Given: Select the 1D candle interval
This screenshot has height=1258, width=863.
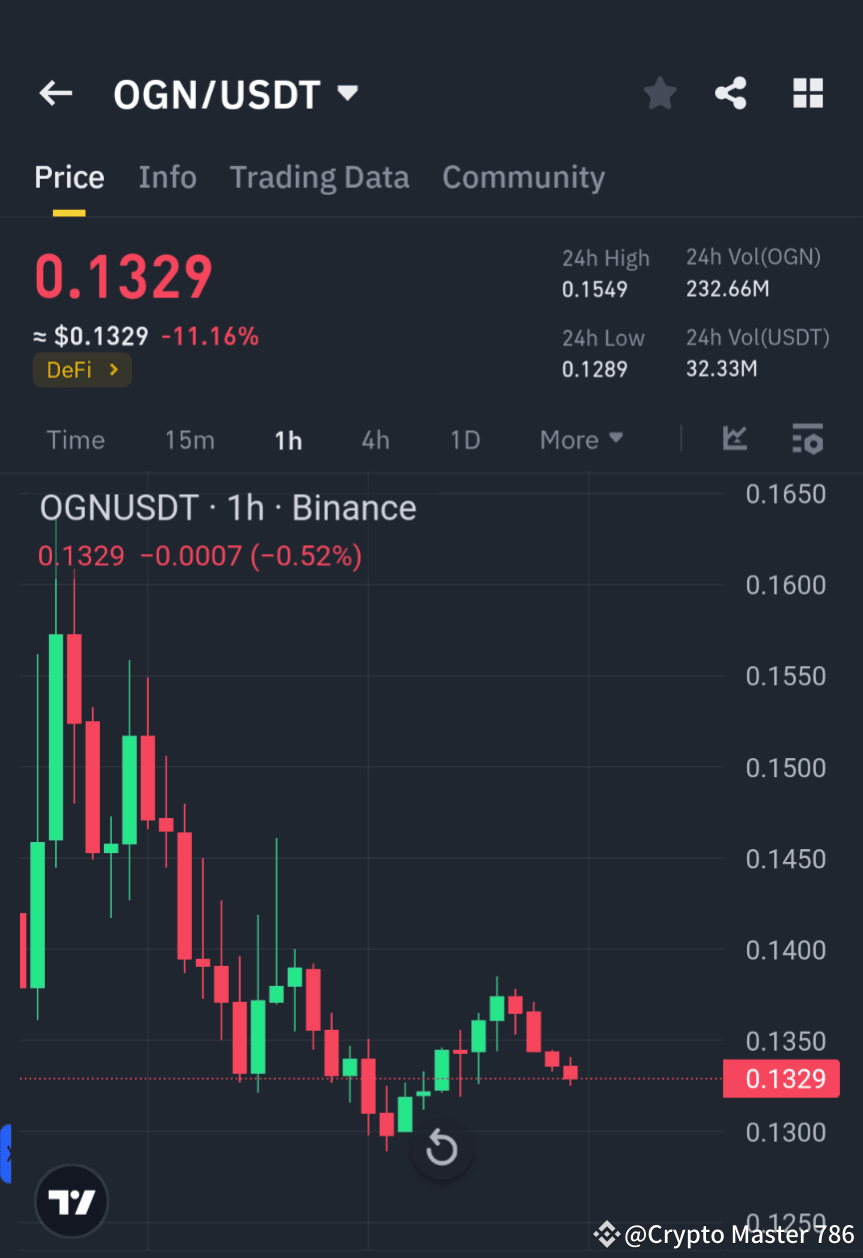Looking at the screenshot, I should pyautogui.click(x=464, y=439).
